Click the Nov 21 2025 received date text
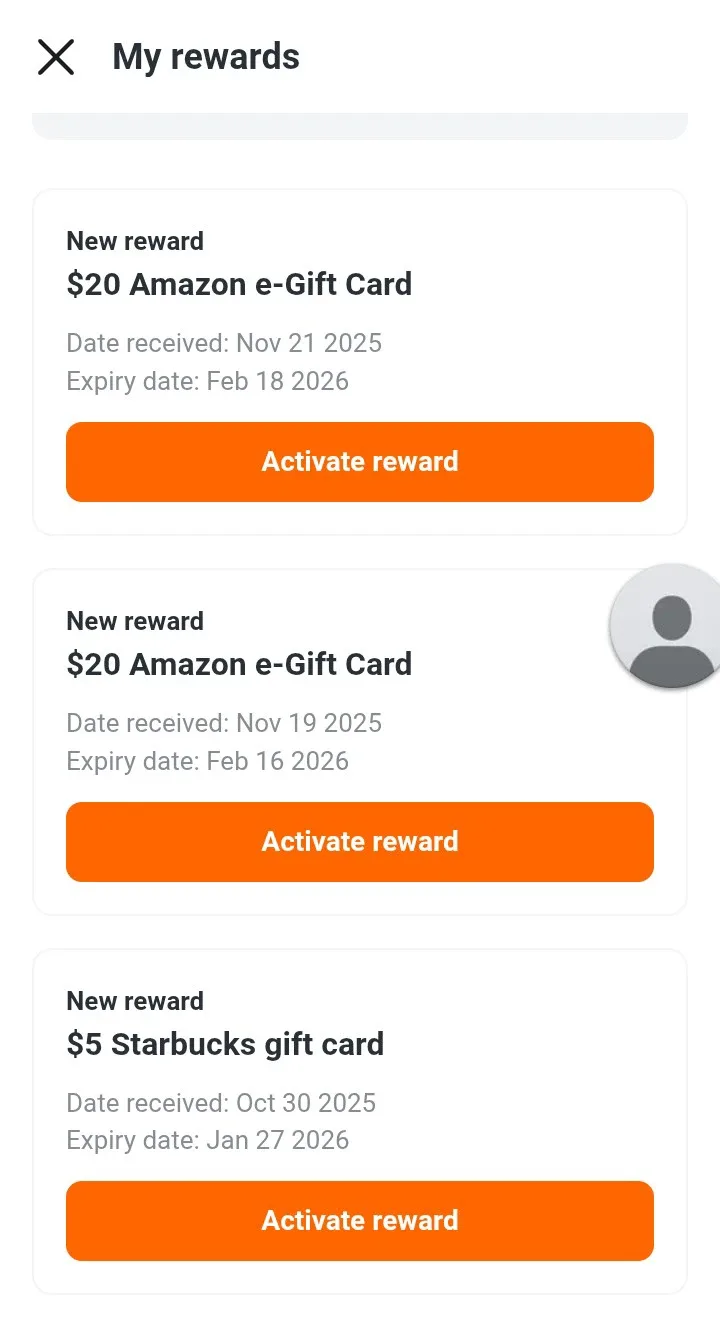The image size is (720, 1322). pos(224,343)
